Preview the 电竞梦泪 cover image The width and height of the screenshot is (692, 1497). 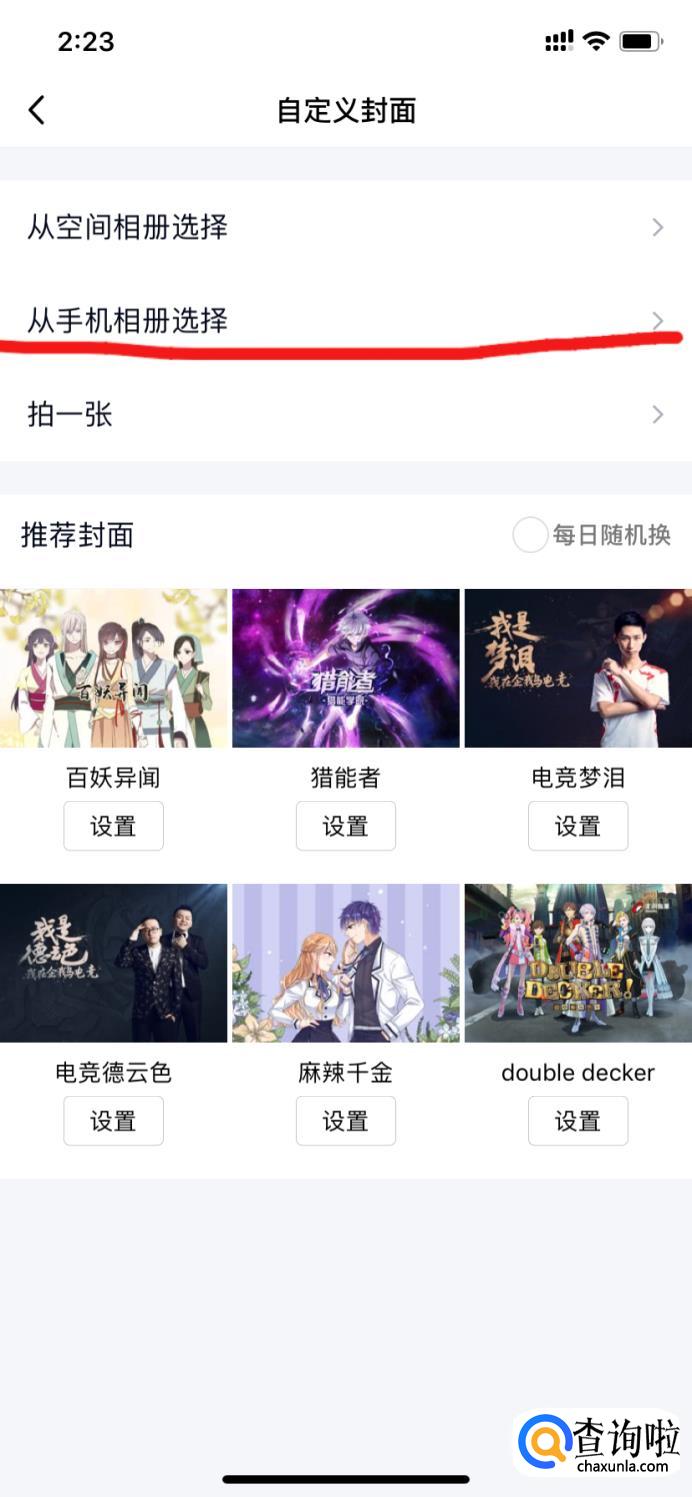(x=577, y=668)
